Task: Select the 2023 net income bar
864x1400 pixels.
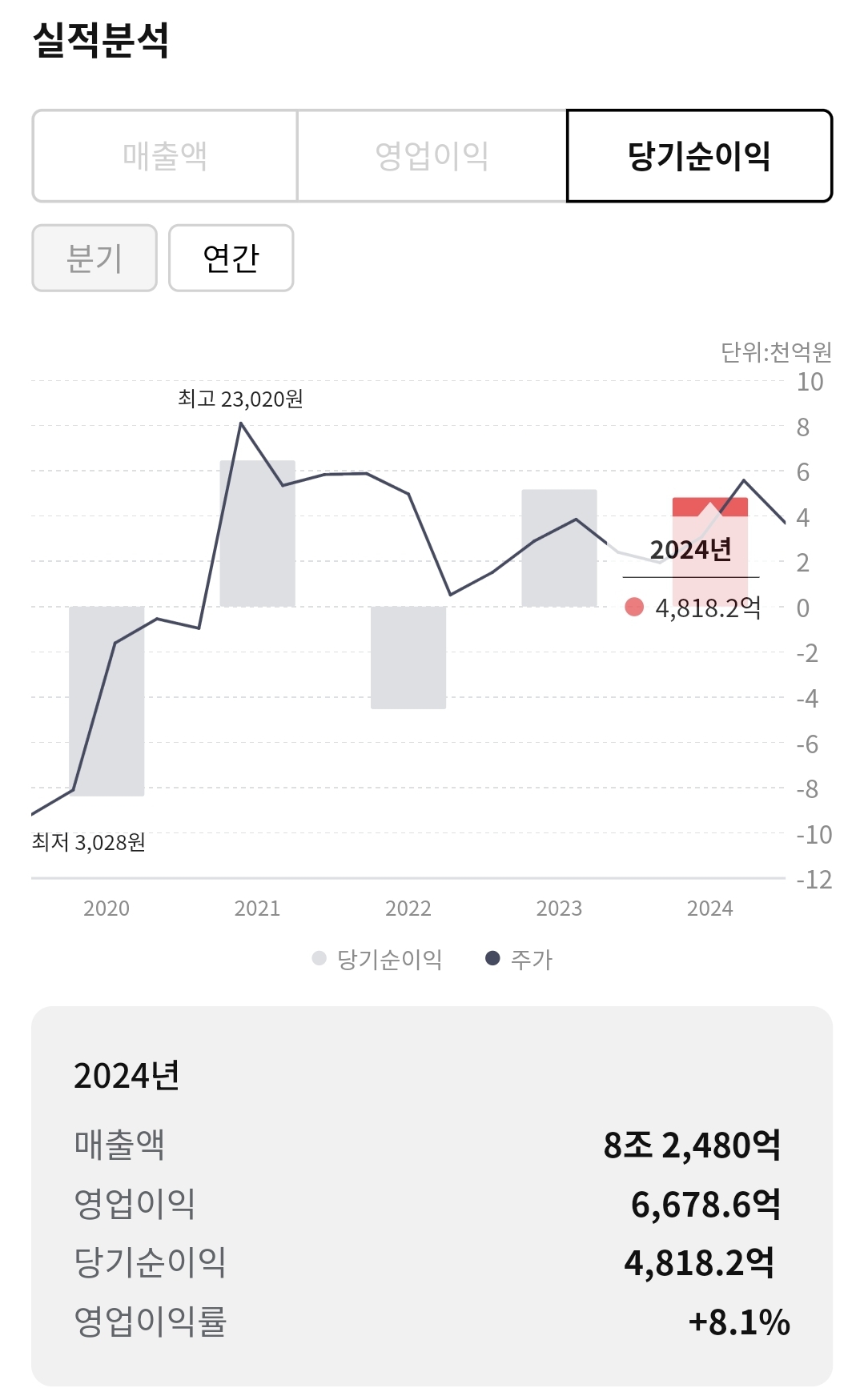Action: (559, 548)
